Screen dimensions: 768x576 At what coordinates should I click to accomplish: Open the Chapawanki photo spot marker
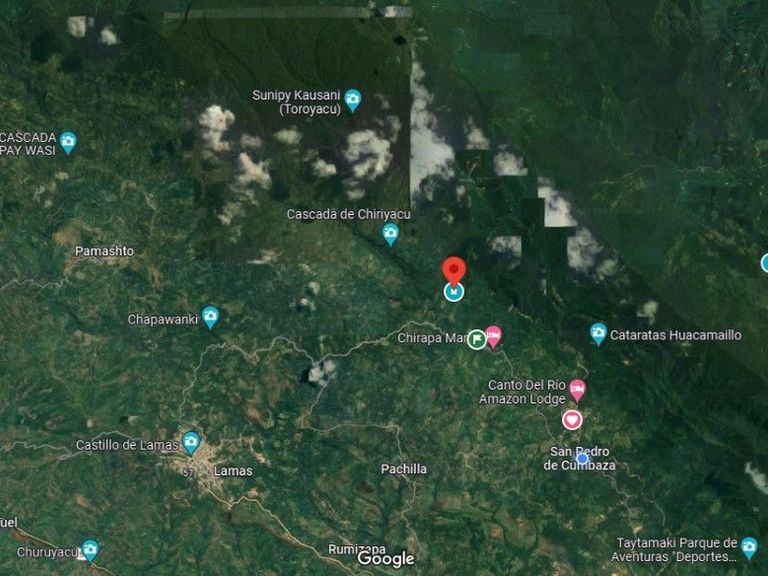tap(210, 317)
